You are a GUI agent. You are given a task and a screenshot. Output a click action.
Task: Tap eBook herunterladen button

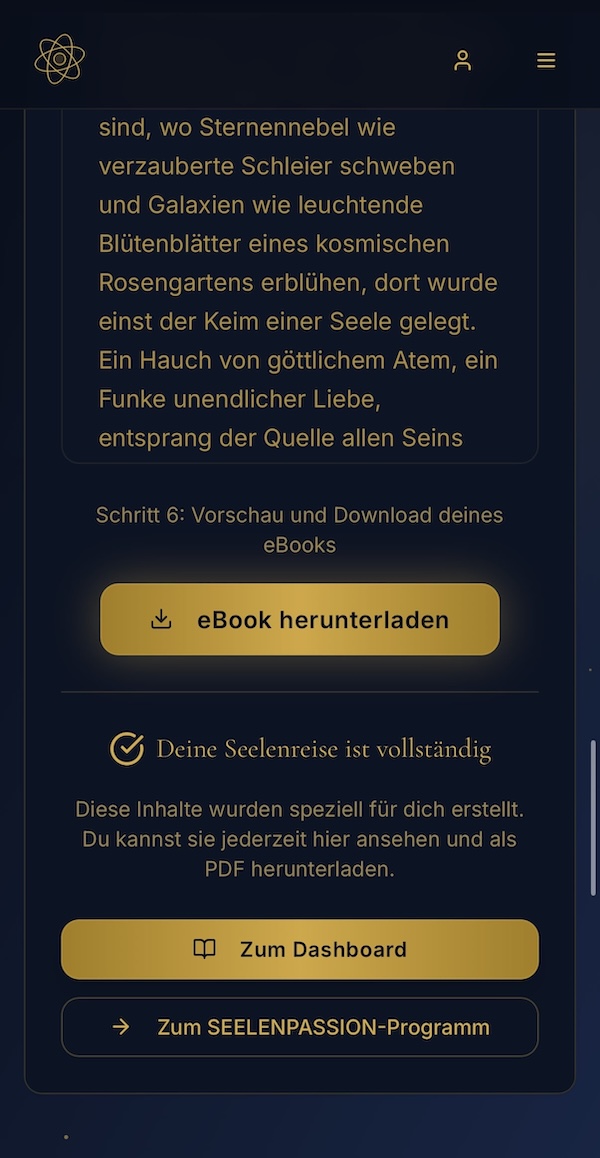pyautogui.click(x=300, y=619)
